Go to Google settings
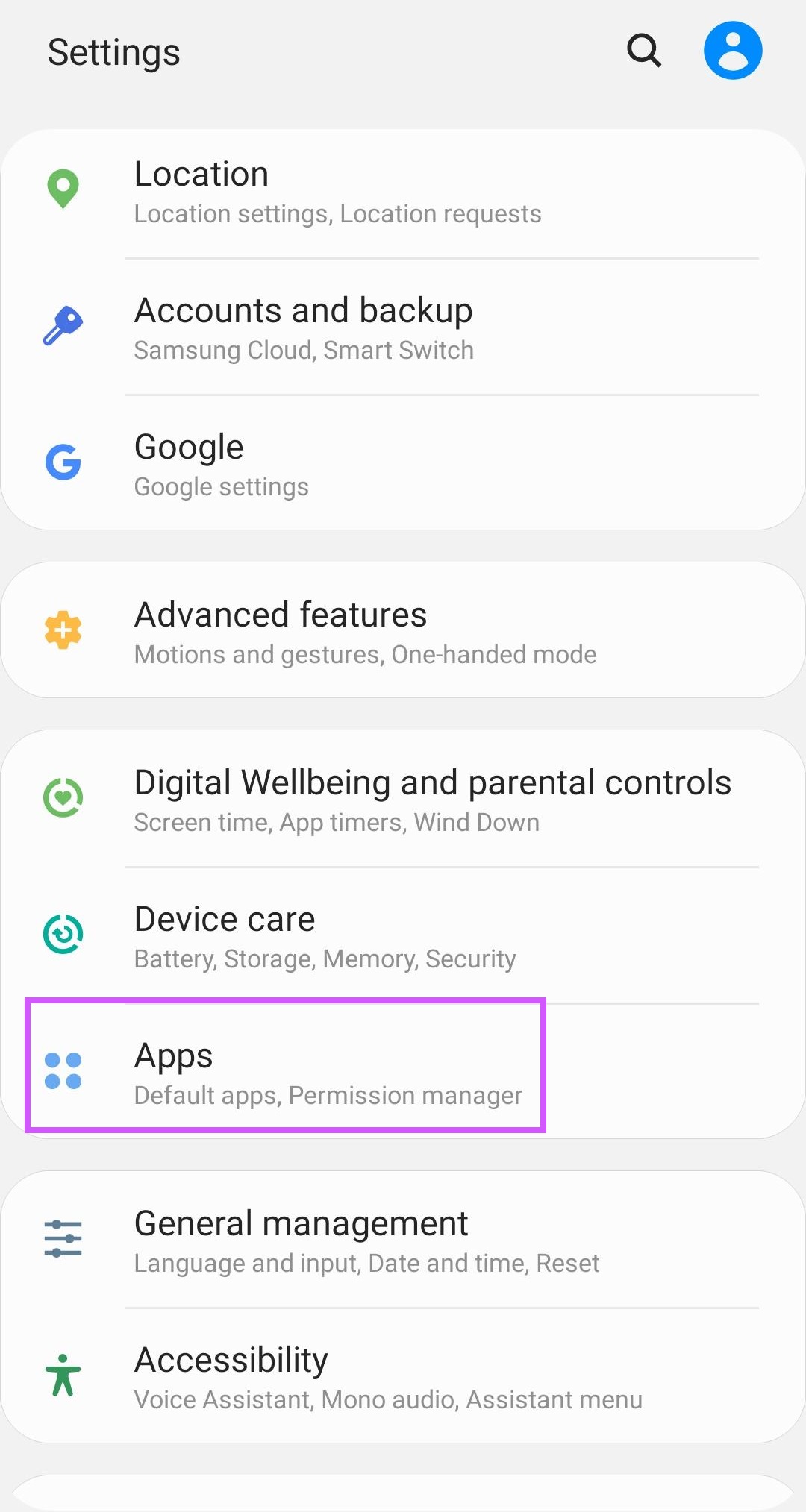The width and height of the screenshot is (806, 1512). point(403,463)
